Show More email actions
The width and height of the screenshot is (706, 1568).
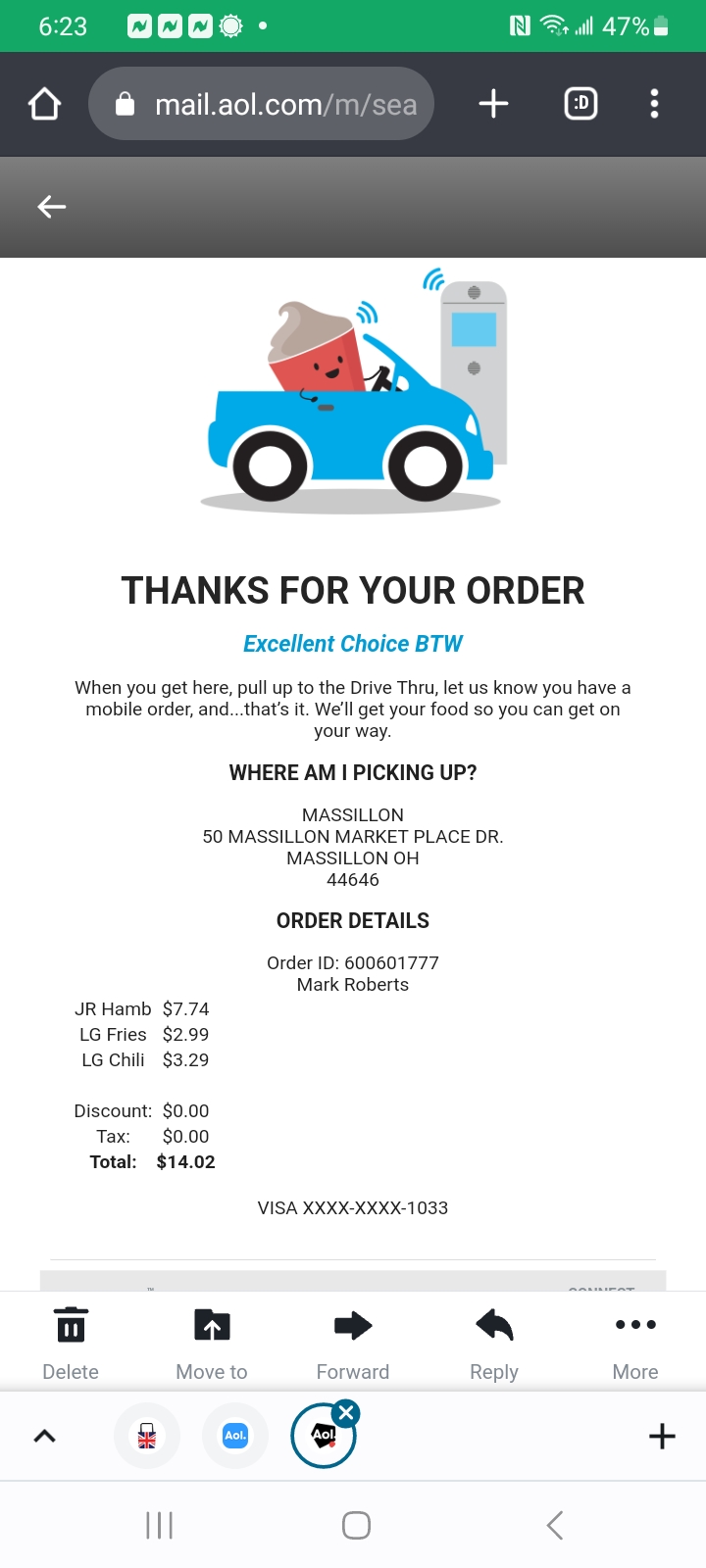click(635, 1343)
